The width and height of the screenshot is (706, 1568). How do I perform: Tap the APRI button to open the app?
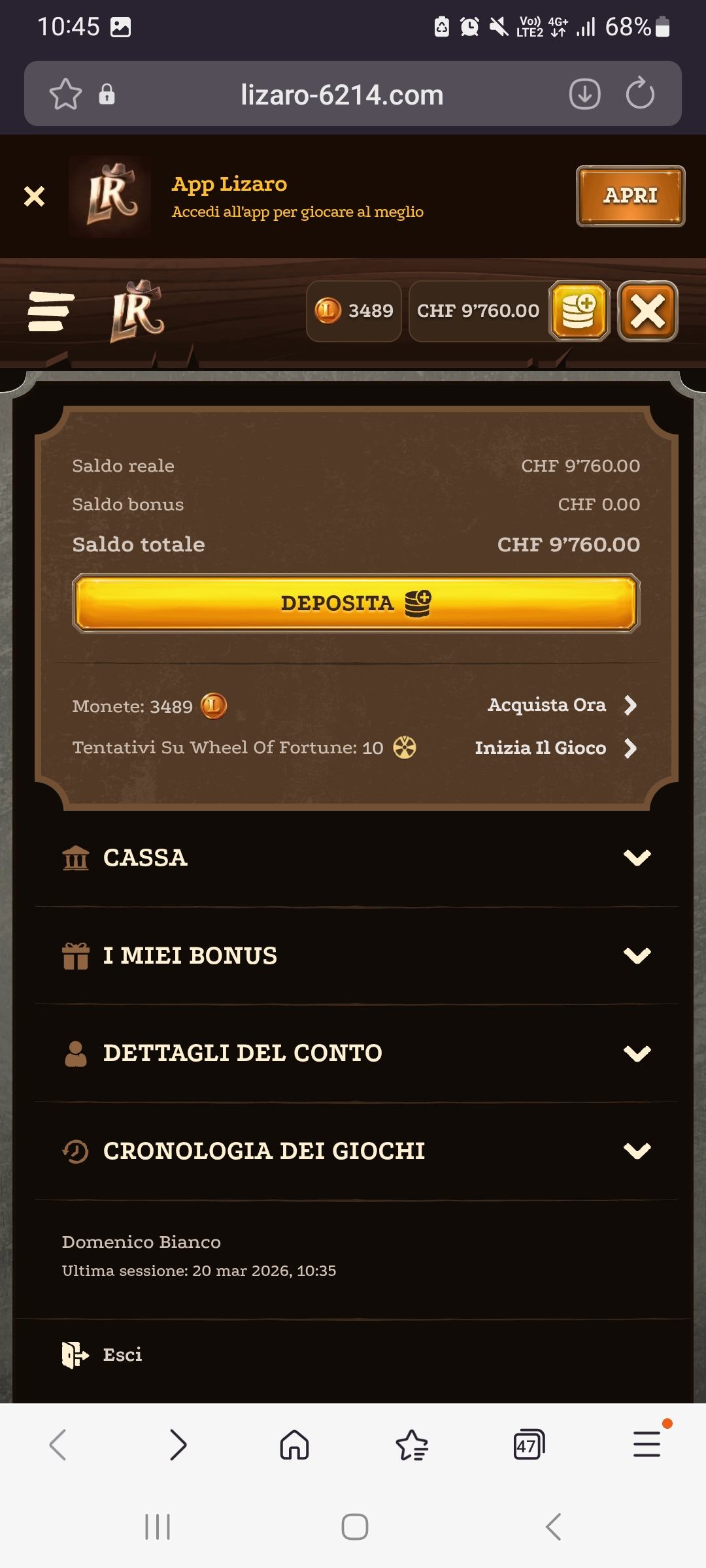pos(630,196)
